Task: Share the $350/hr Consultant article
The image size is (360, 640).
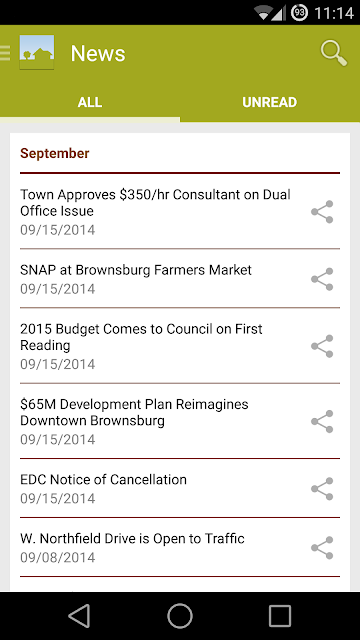Action: click(322, 212)
